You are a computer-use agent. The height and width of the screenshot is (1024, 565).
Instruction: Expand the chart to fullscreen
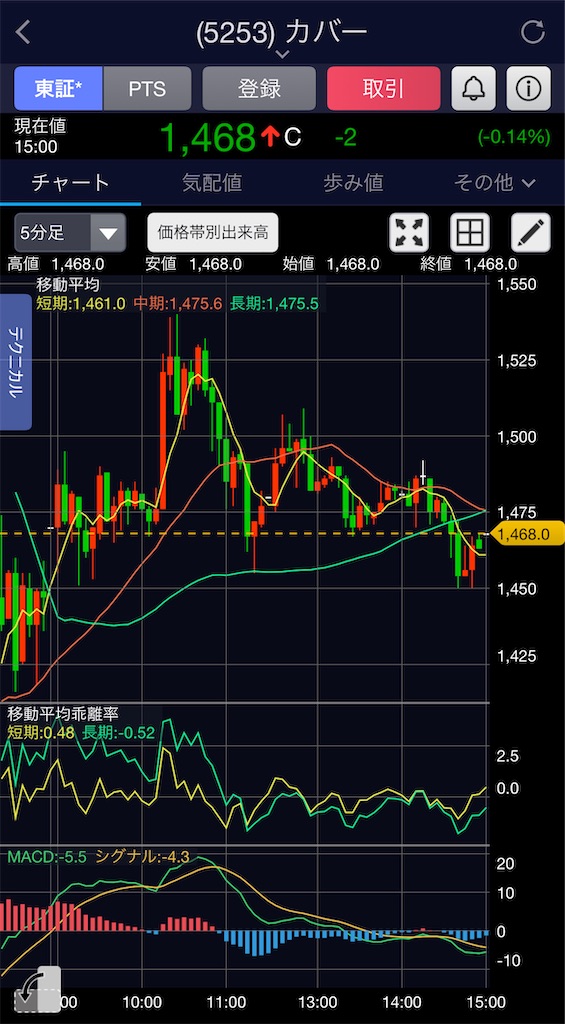[410, 232]
